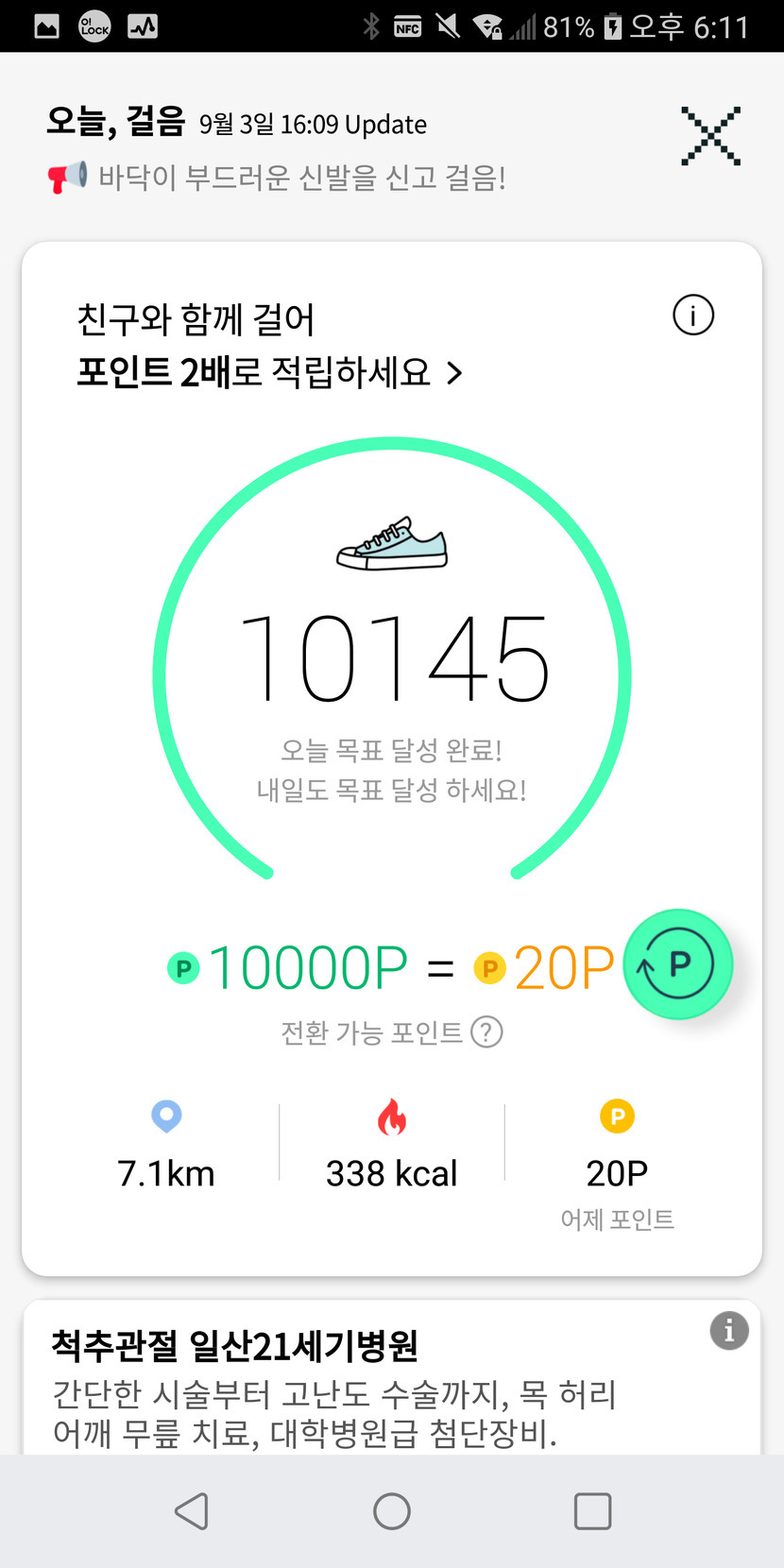Open help for 전환 가능 포인트
Screen dimensions: 784x1568
pyautogui.click(x=486, y=1031)
